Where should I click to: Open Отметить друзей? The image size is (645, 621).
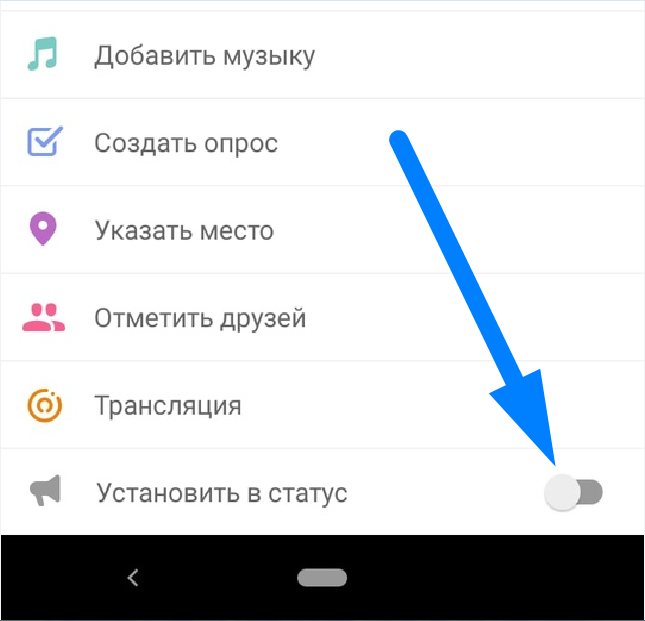pyautogui.click(x=200, y=319)
